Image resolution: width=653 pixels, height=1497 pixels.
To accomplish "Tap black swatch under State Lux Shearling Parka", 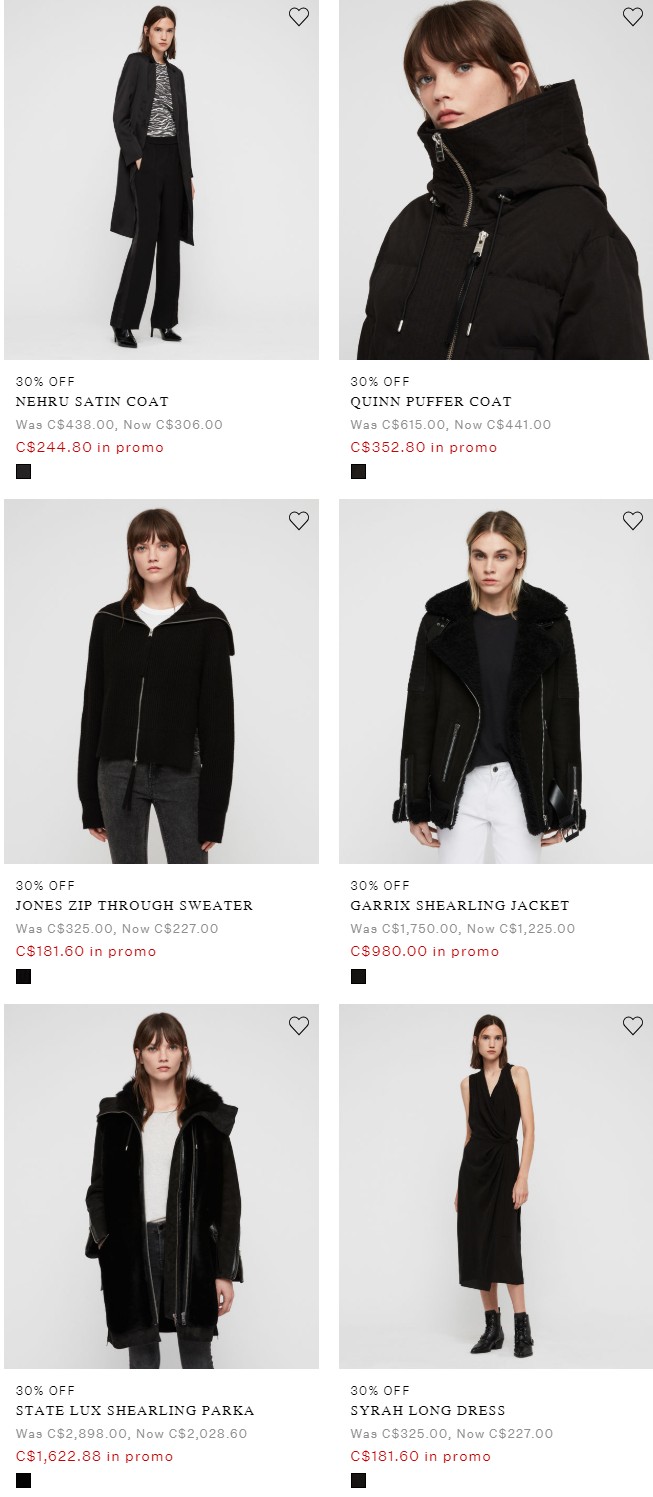I will (x=24, y=1480).
